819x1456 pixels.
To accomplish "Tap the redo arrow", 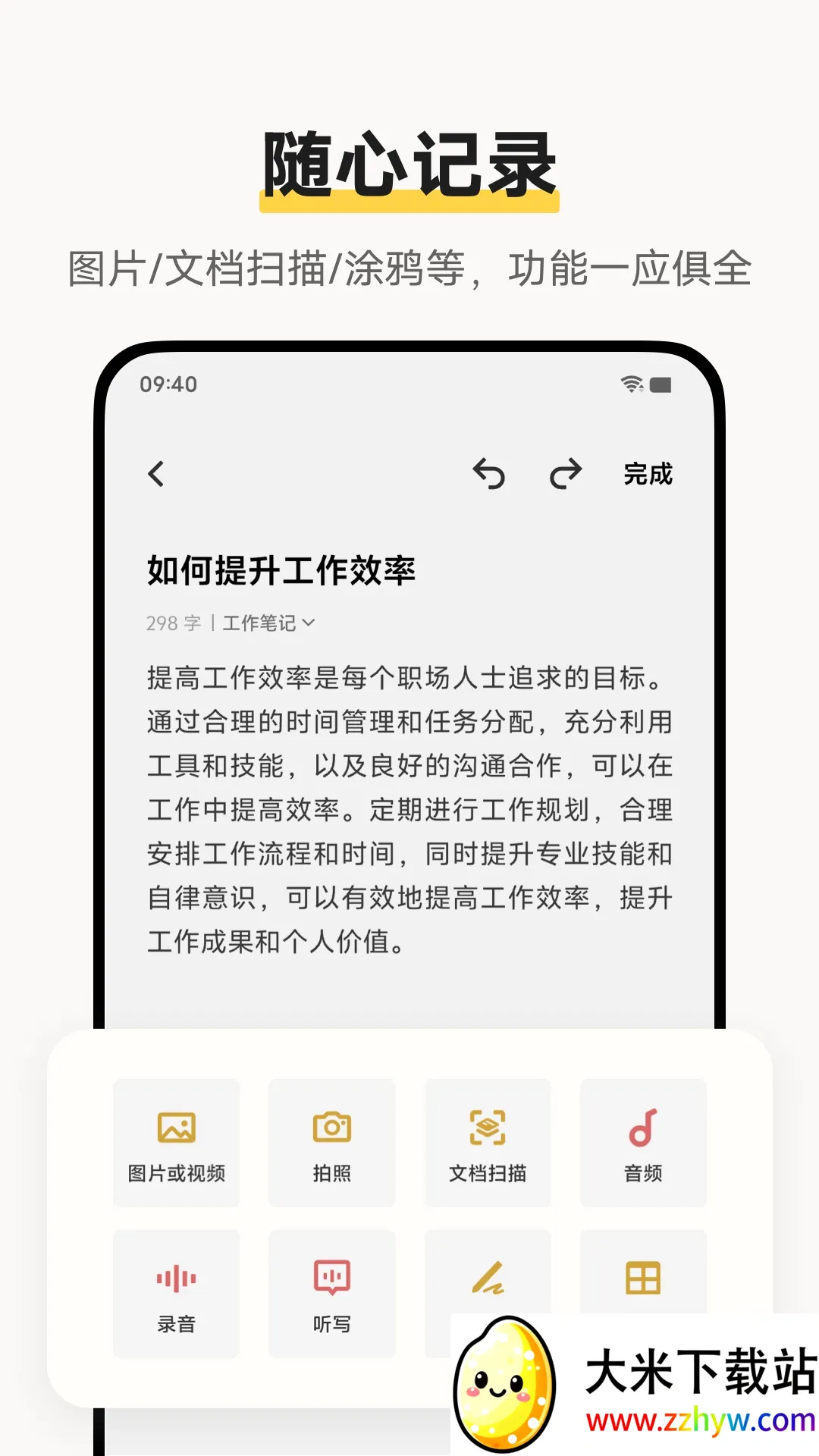I will tap(565, 474).
